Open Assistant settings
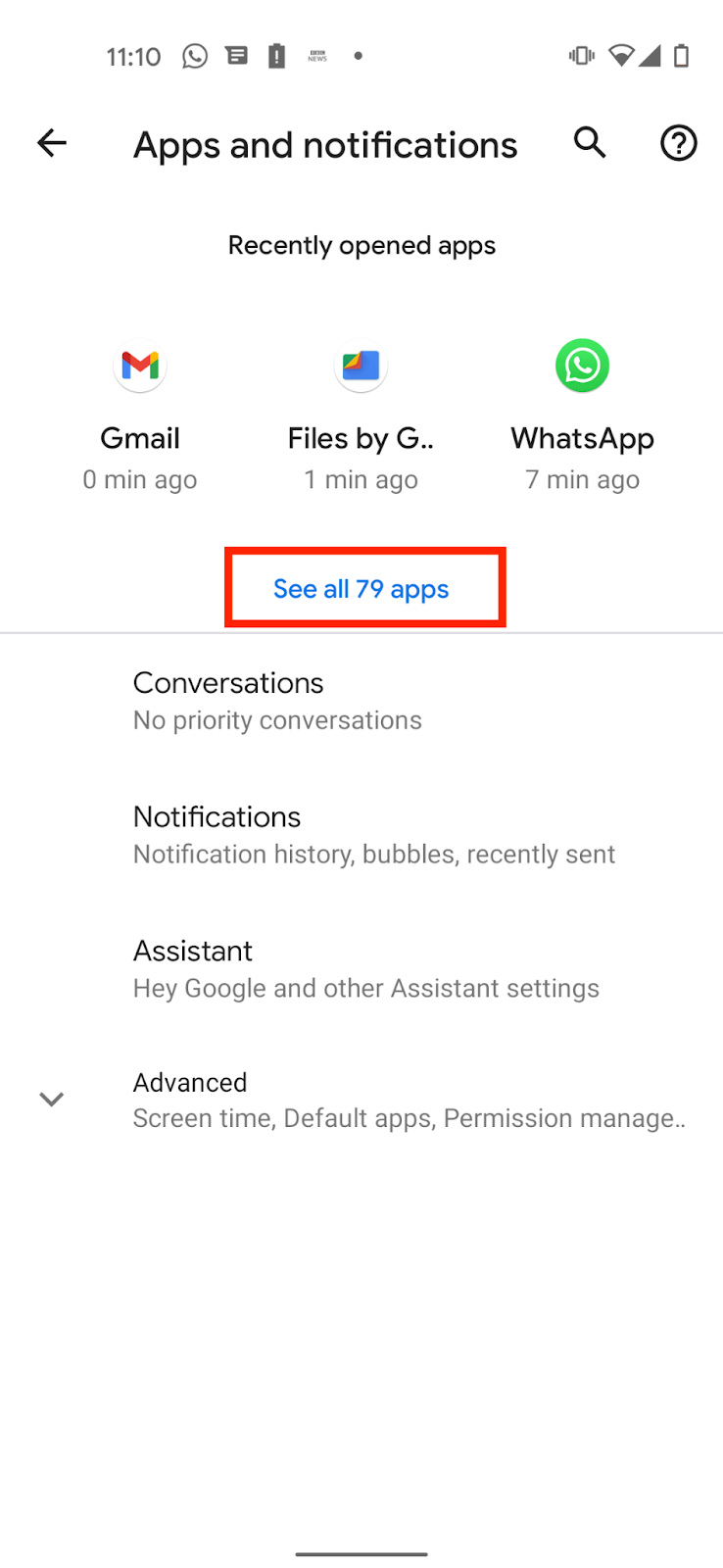 [364, 969]
